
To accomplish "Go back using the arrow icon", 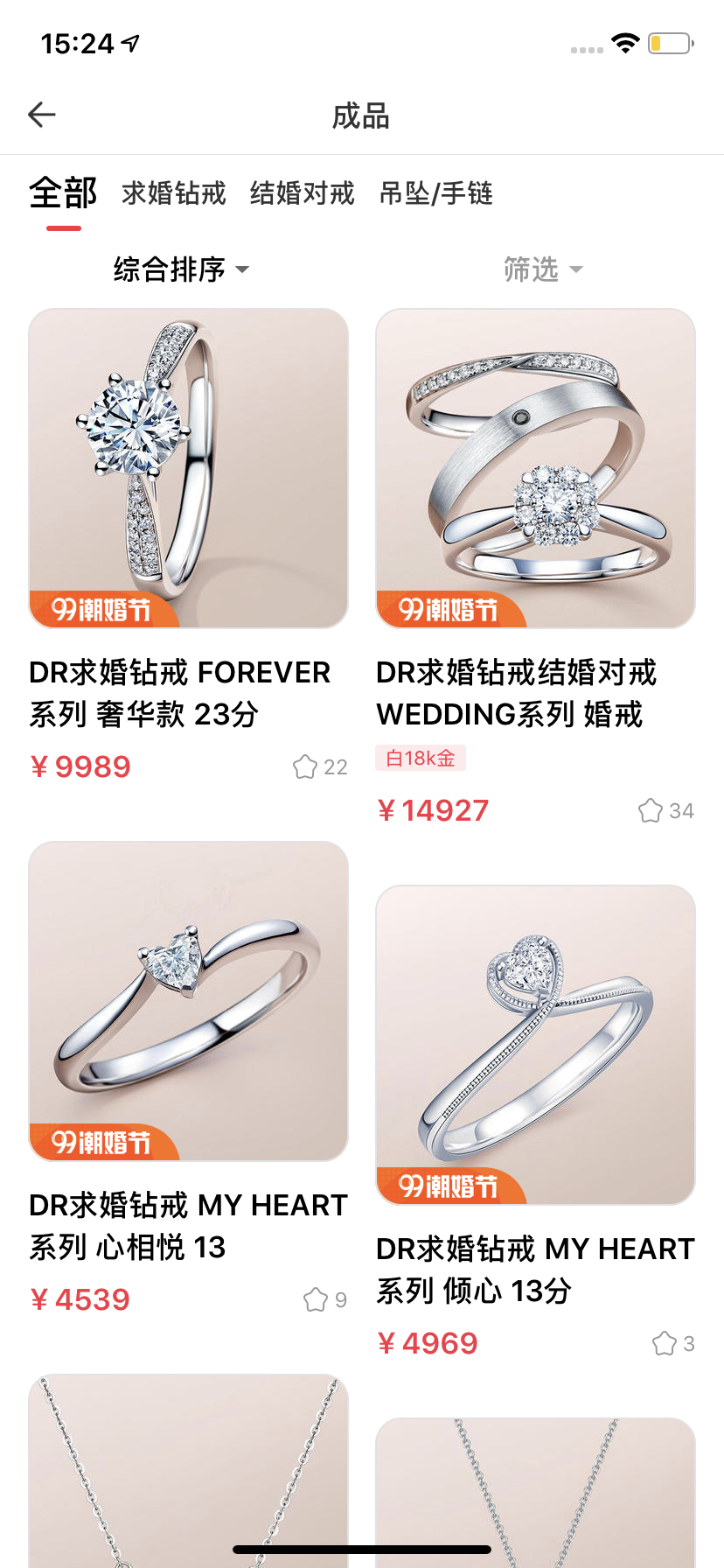I will pyautogui.click(x=42, y=115).
